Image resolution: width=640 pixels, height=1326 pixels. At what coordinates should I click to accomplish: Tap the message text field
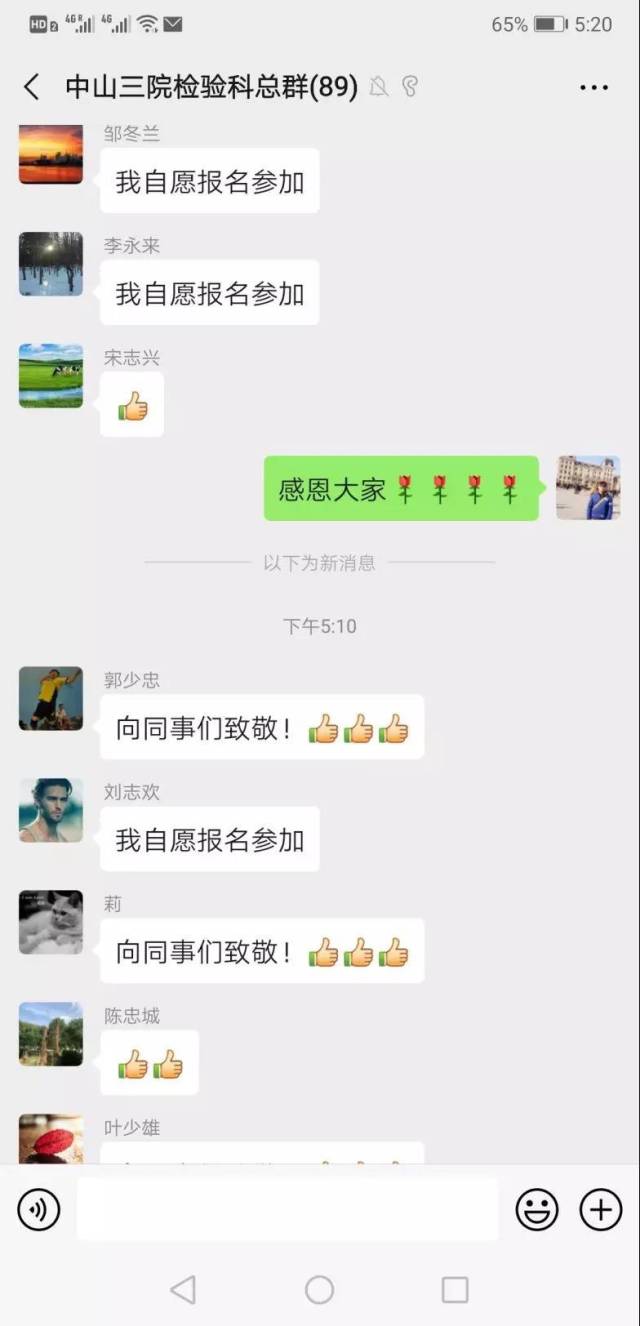pos(287,1210)
